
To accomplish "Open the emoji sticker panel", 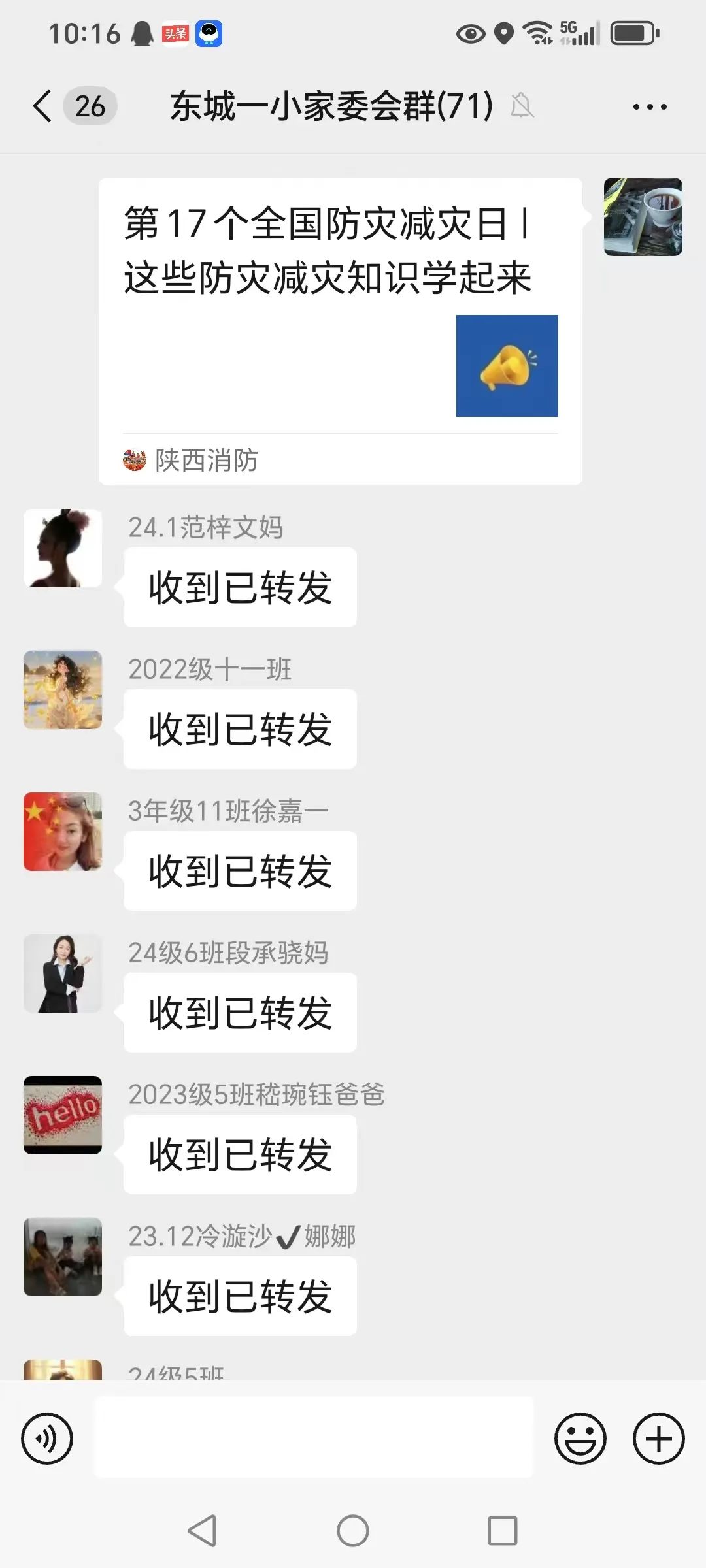I will 580,1439.
